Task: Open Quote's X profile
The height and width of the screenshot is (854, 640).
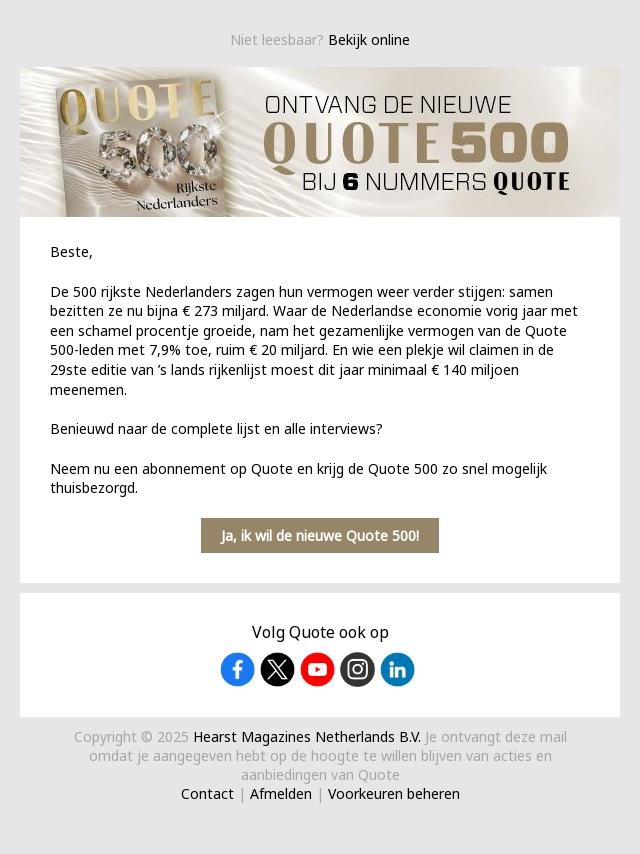Action: coord(277,669)
